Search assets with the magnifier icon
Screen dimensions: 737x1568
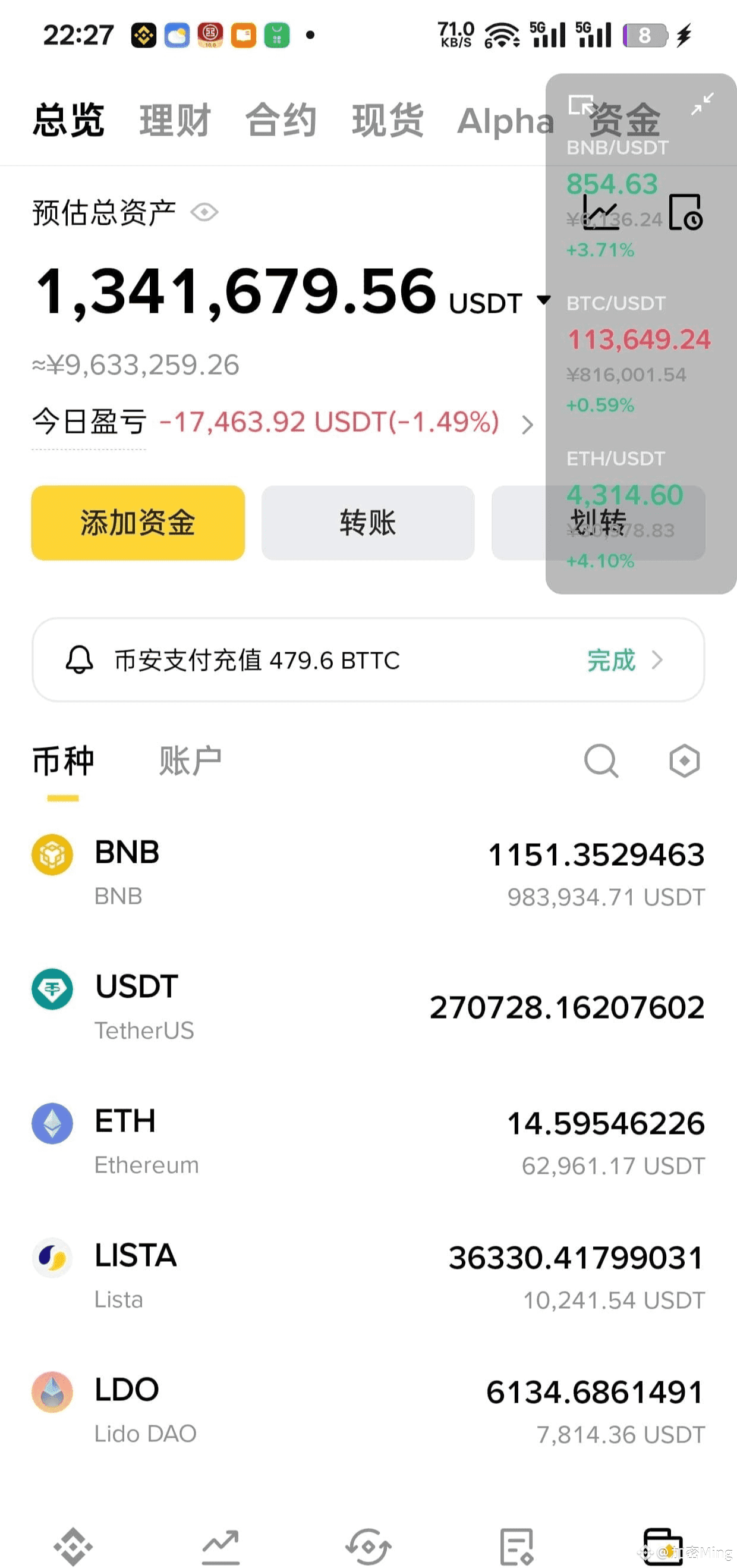601,761
